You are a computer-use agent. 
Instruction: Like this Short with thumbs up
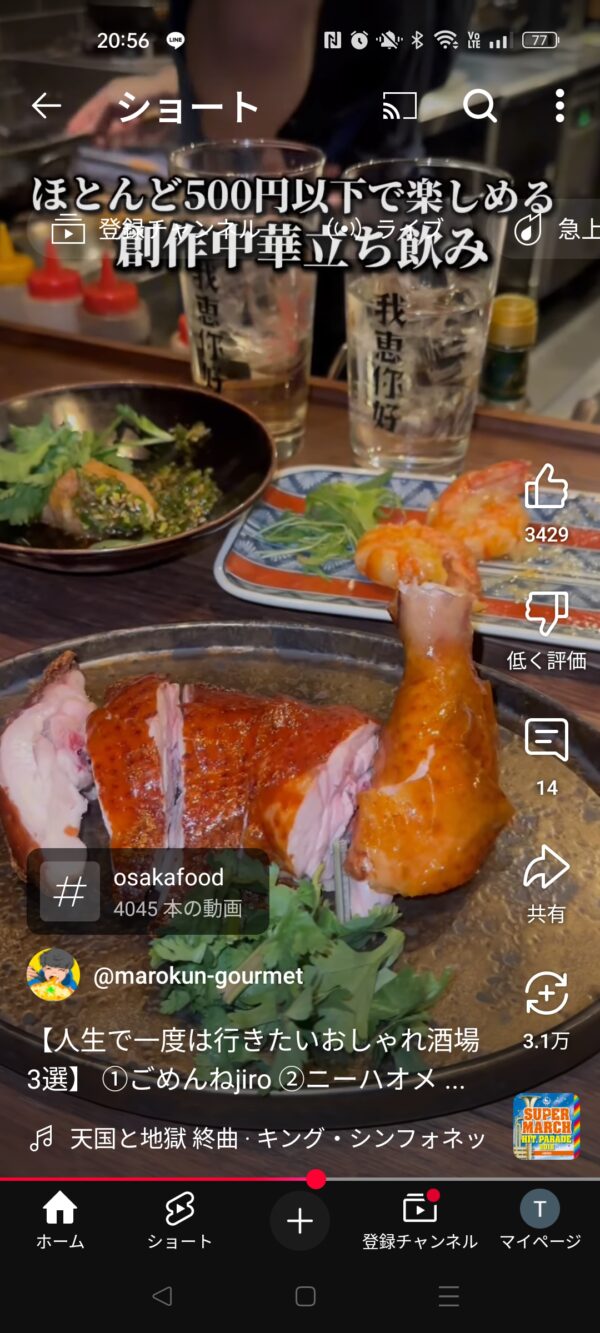click(x=546, y=489)
